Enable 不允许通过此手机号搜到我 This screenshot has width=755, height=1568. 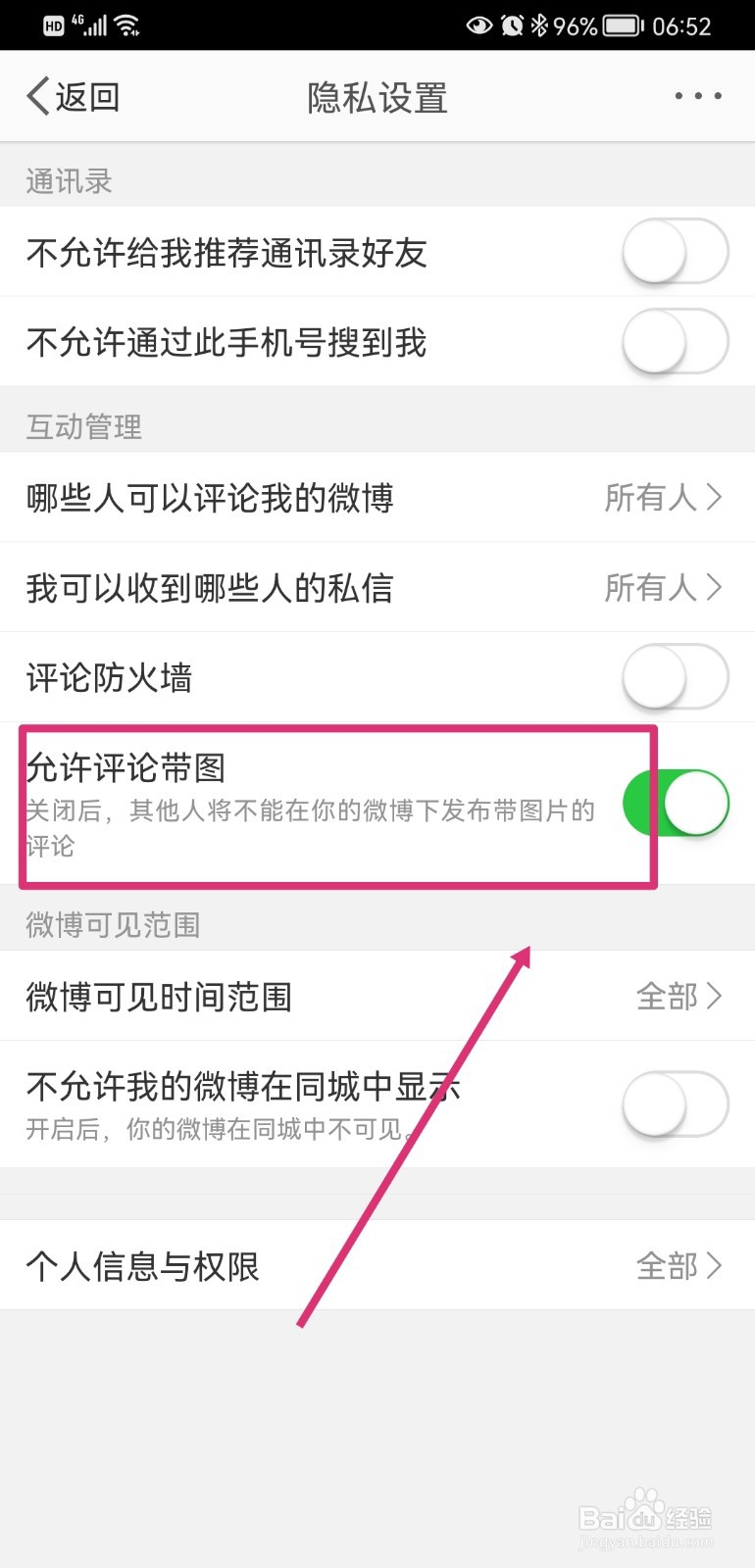click(675, 342)
